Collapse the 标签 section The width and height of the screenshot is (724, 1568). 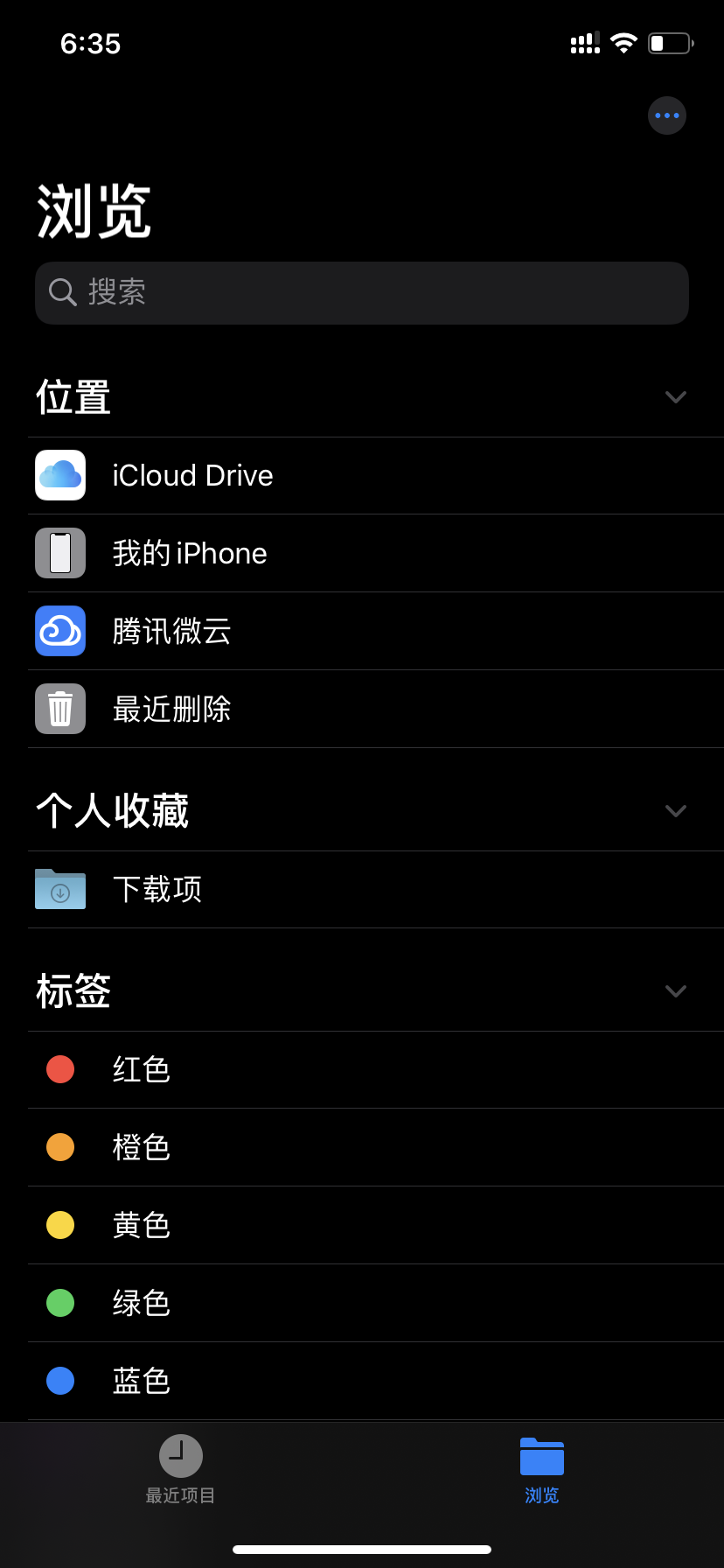pos(675,991)
